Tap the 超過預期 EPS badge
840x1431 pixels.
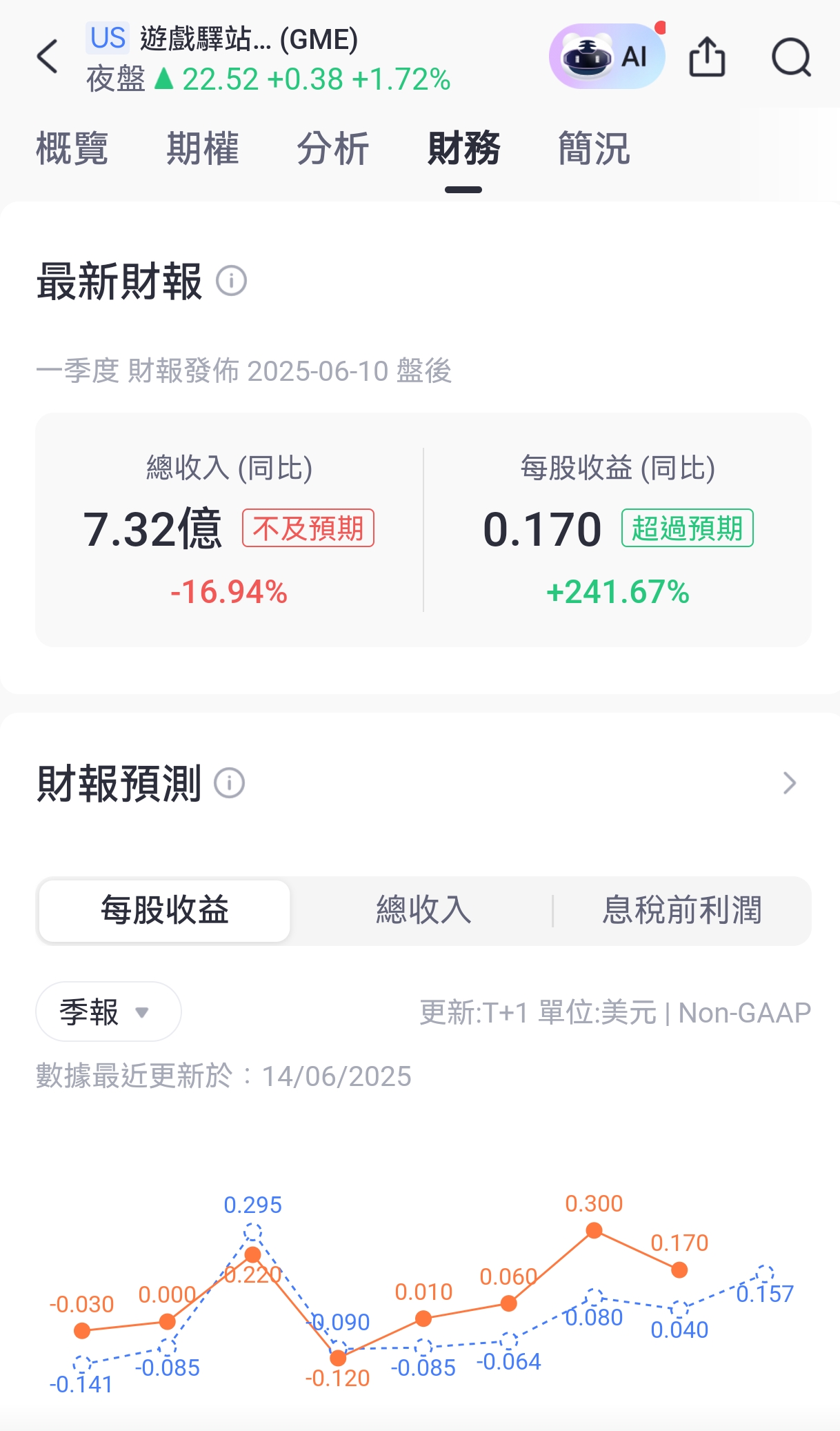click(687, 528)
